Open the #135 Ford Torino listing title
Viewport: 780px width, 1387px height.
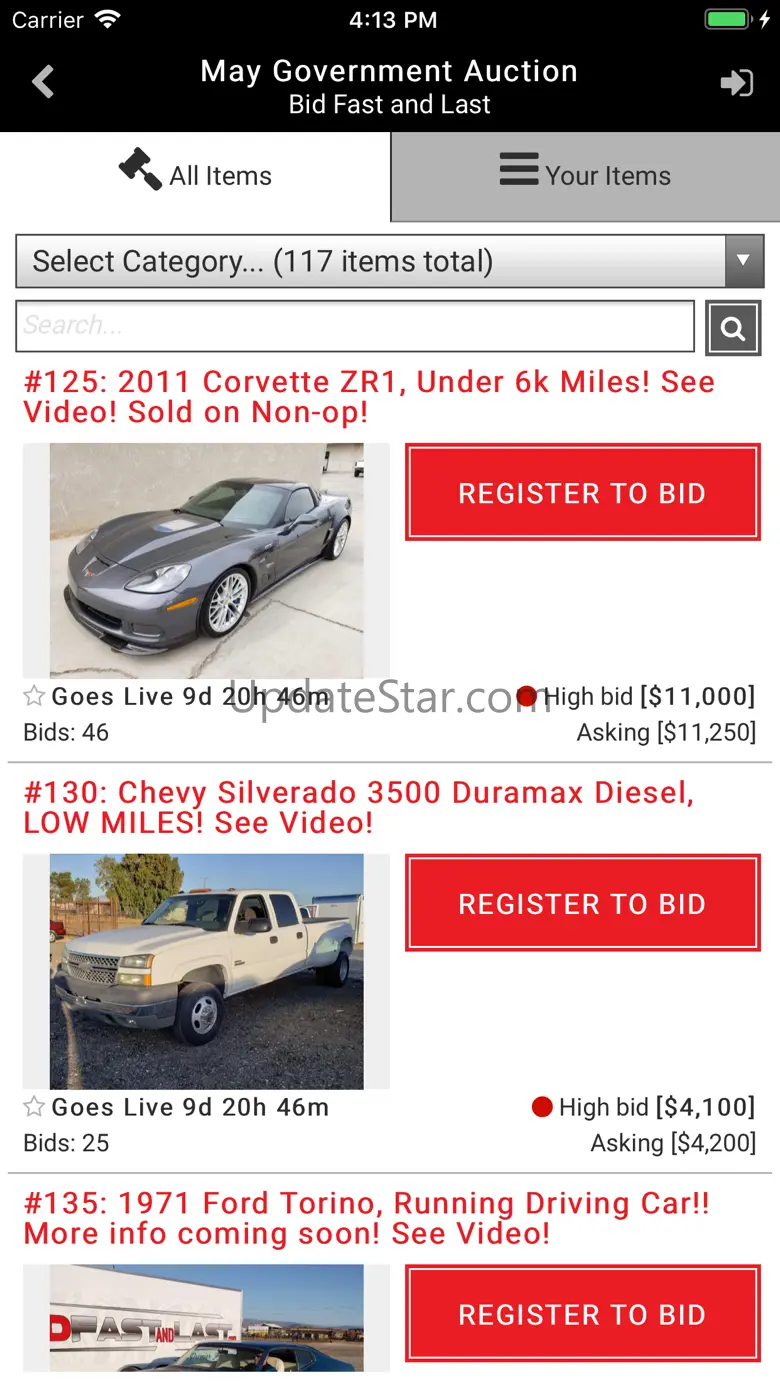366,1217
